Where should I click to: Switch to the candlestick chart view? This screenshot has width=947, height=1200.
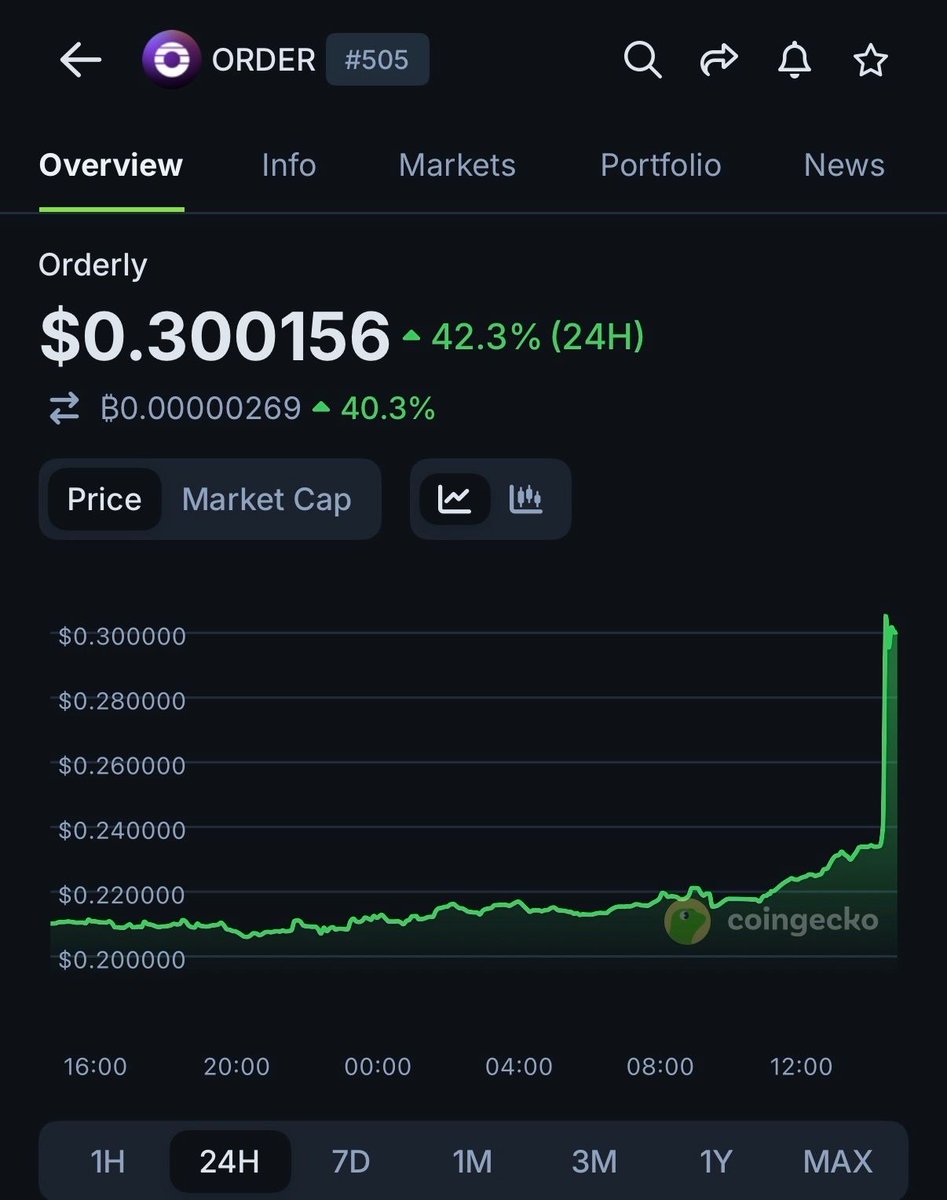coord(526,499)
